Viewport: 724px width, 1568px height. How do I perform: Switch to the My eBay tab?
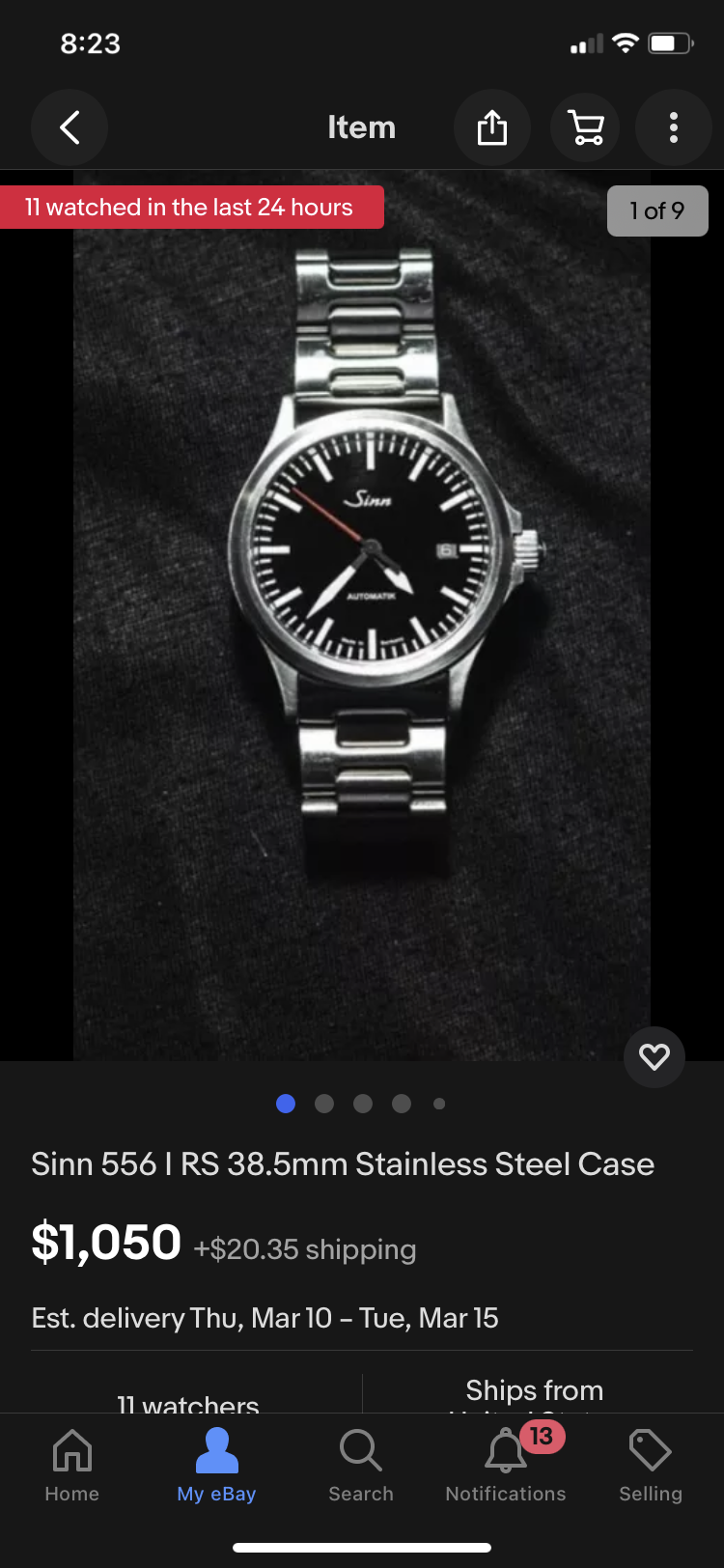click(216, 1465)
